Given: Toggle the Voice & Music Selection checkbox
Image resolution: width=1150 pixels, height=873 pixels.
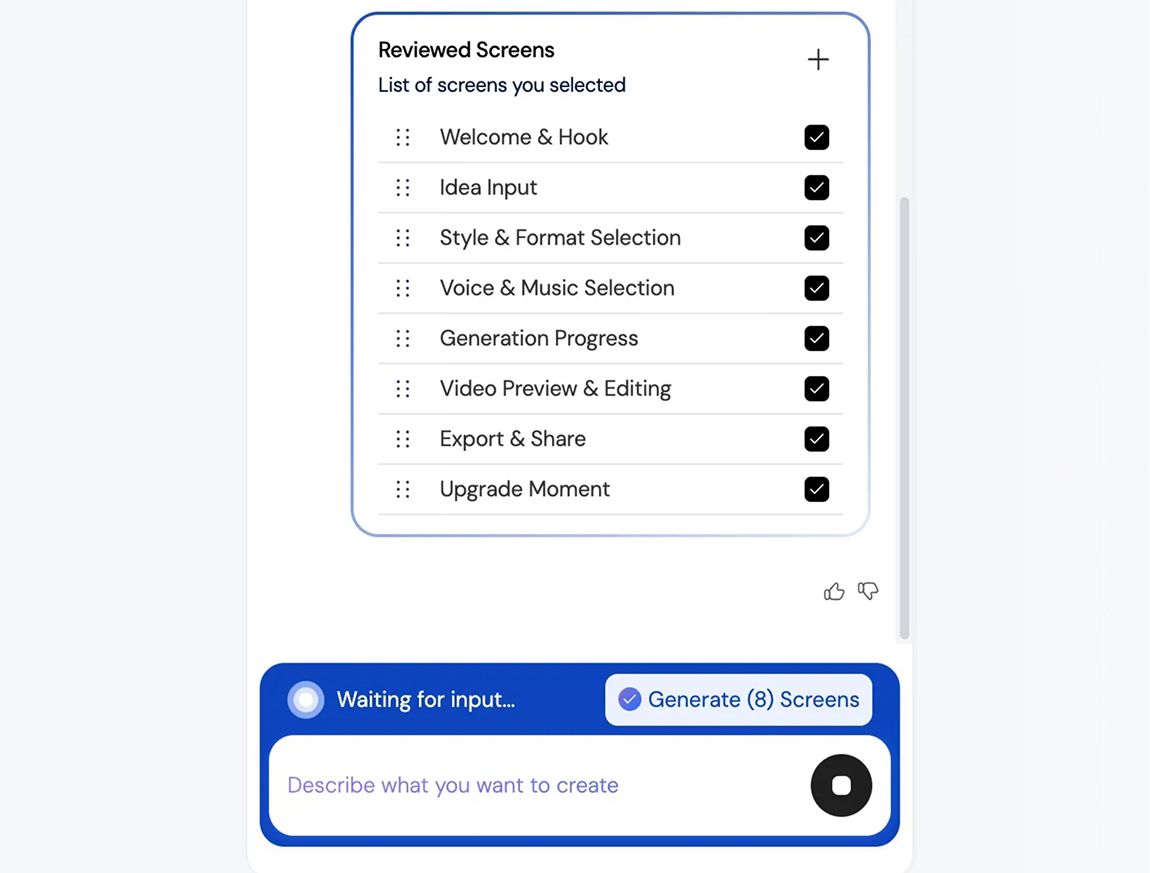Looking at the screenshot, I should click(x=817, y=288).
